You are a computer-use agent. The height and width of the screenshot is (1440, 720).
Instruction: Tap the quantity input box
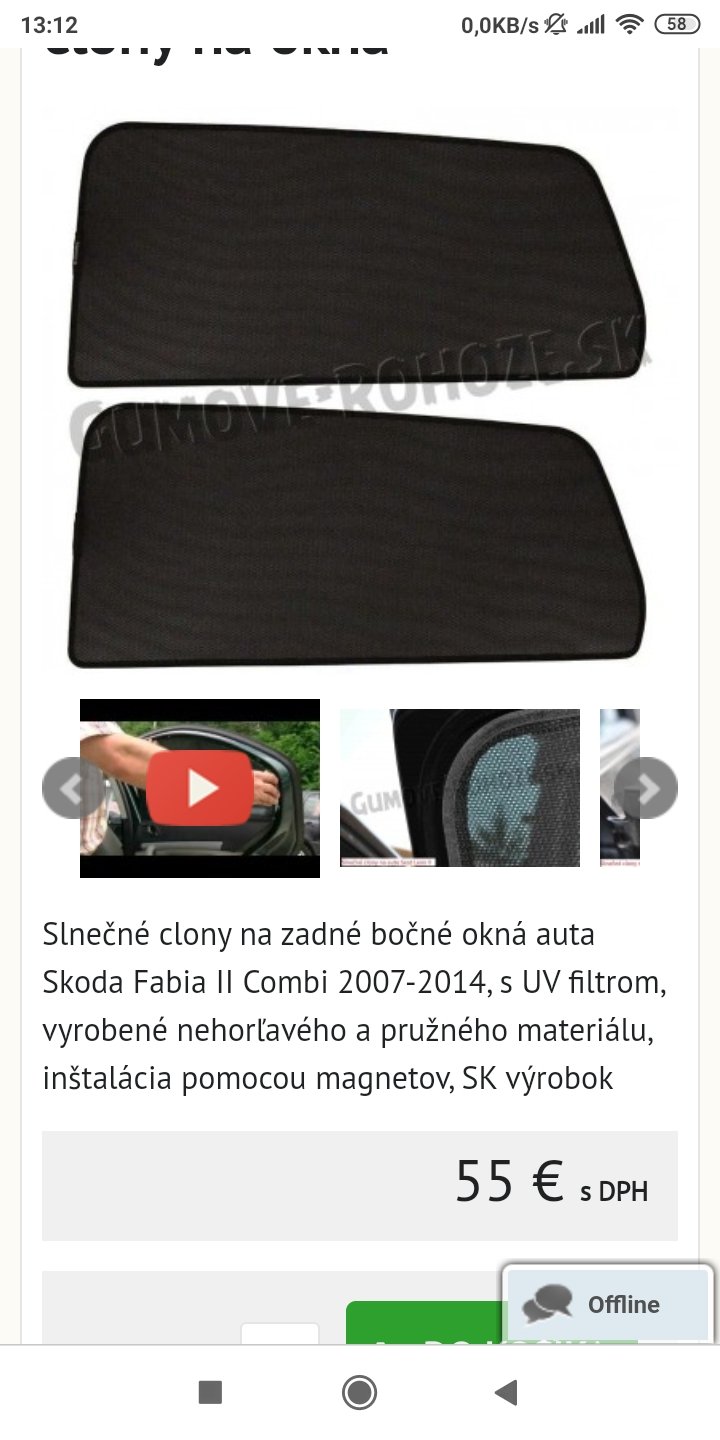280,1334
